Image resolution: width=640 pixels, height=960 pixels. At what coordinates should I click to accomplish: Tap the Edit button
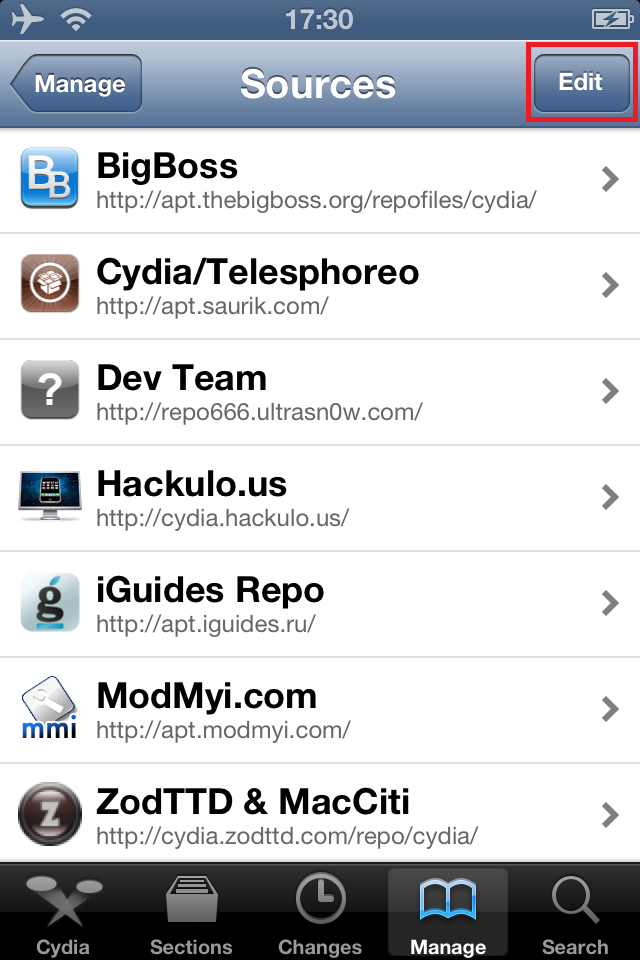click(x=581, y=83)
